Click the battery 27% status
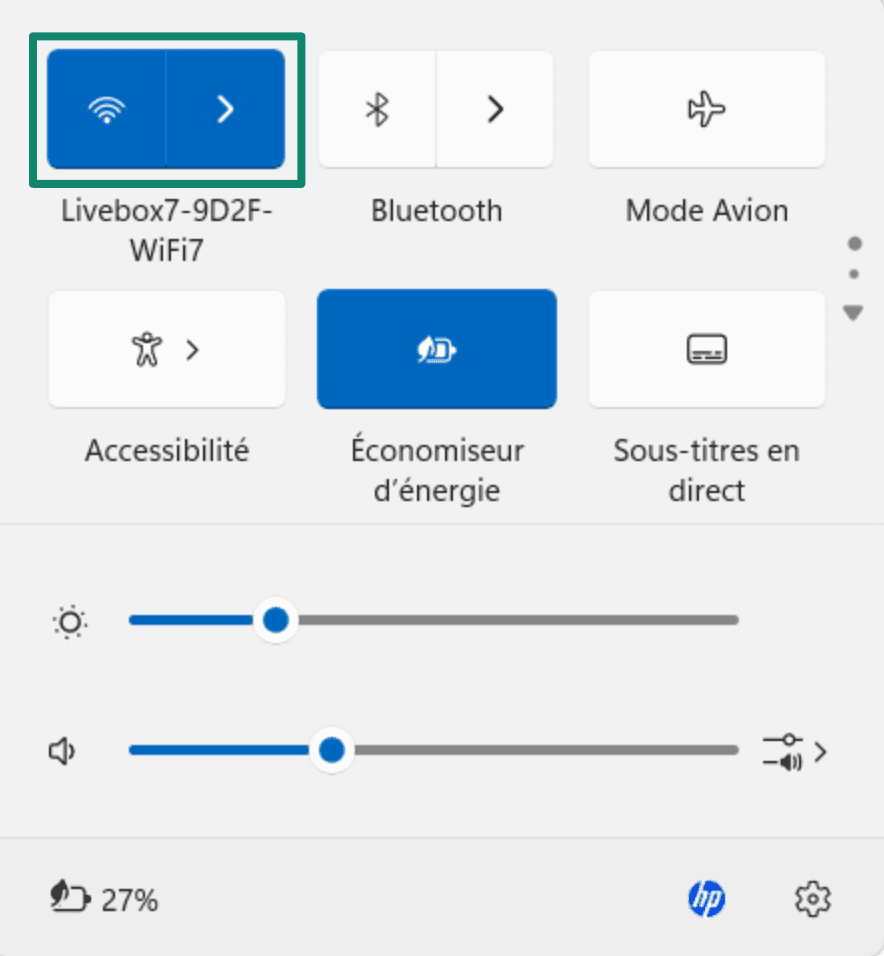Image resolution: width=884 pixels, height=956 pixels. [x=100, y=899]
